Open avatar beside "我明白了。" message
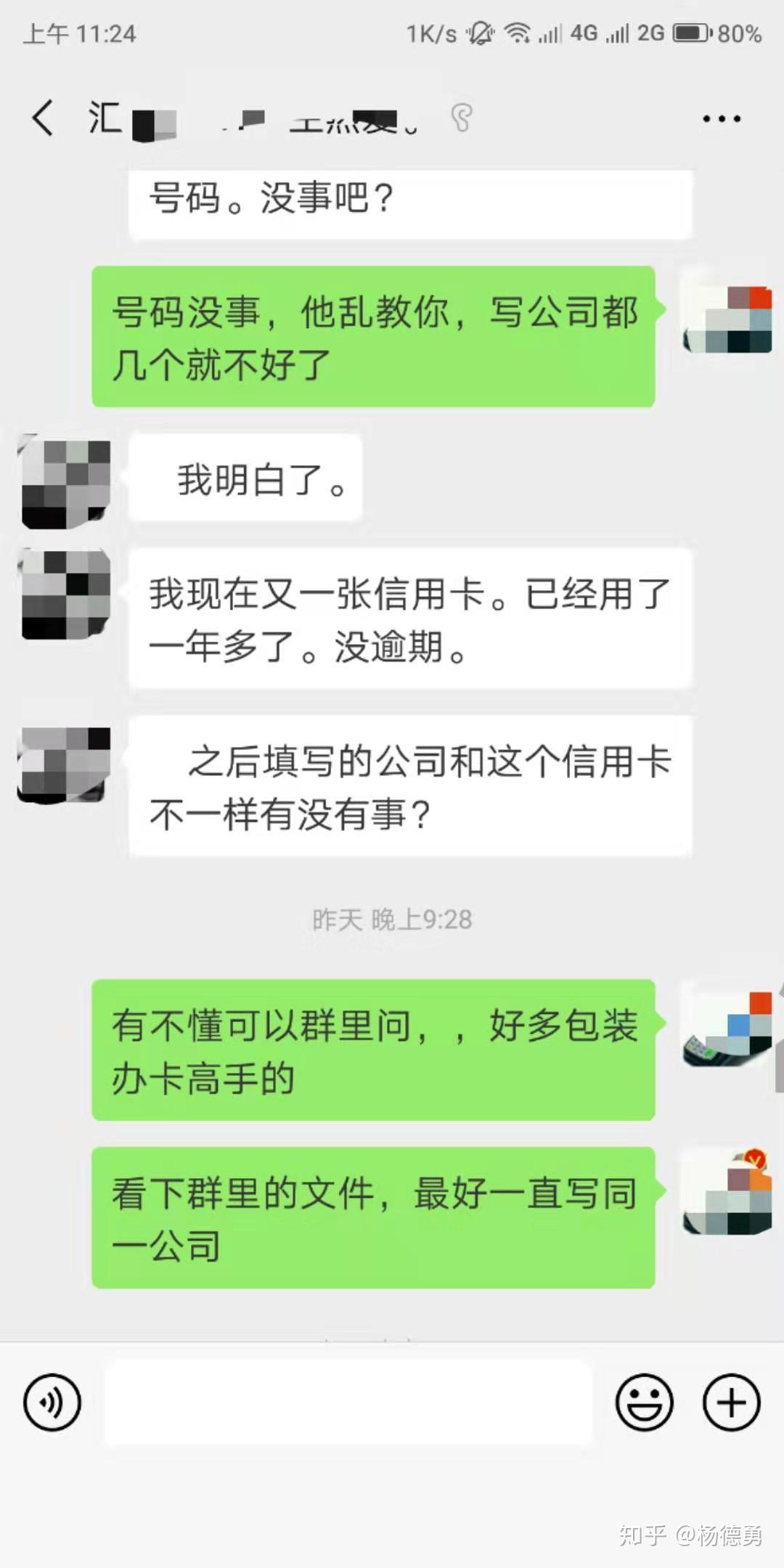The image size is (784, 1568). [x=65, y=482]
